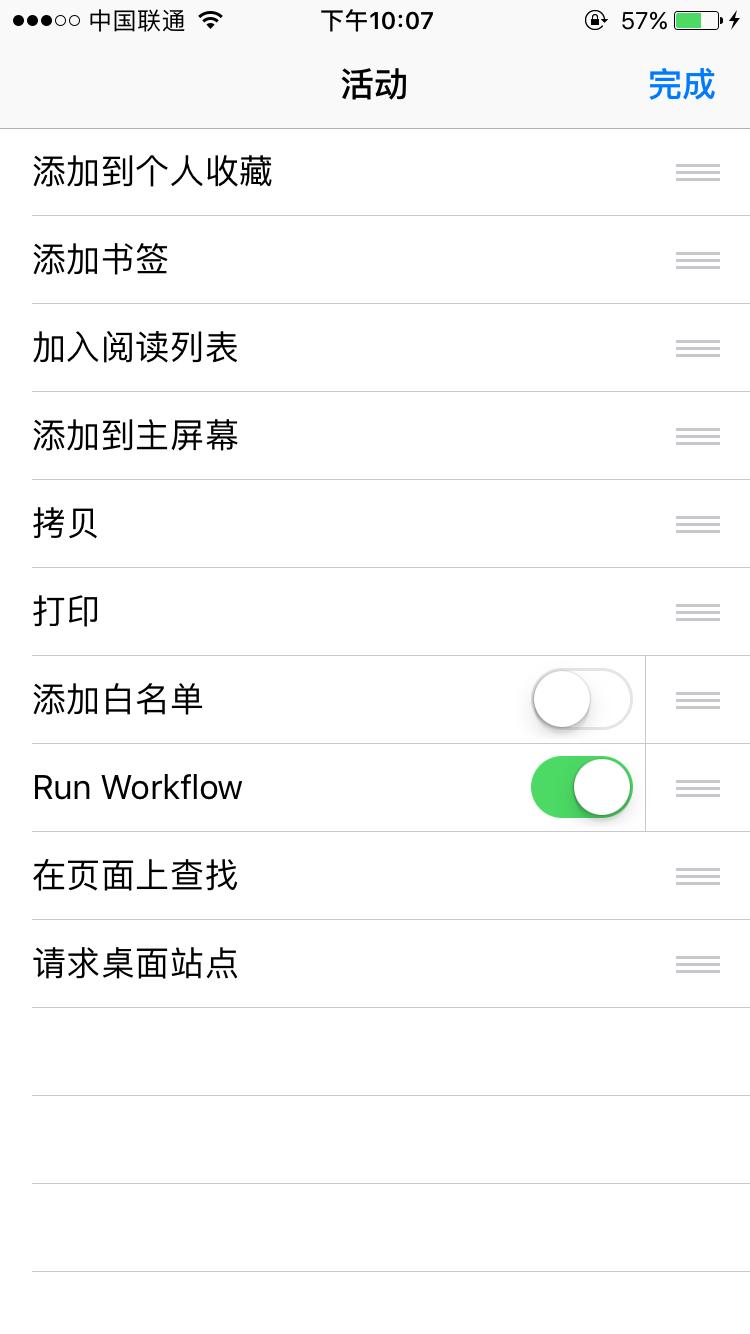Tap the reorder handle next to 在页面上查找
The image size is (750, 1334).
[x=697, y=876]
